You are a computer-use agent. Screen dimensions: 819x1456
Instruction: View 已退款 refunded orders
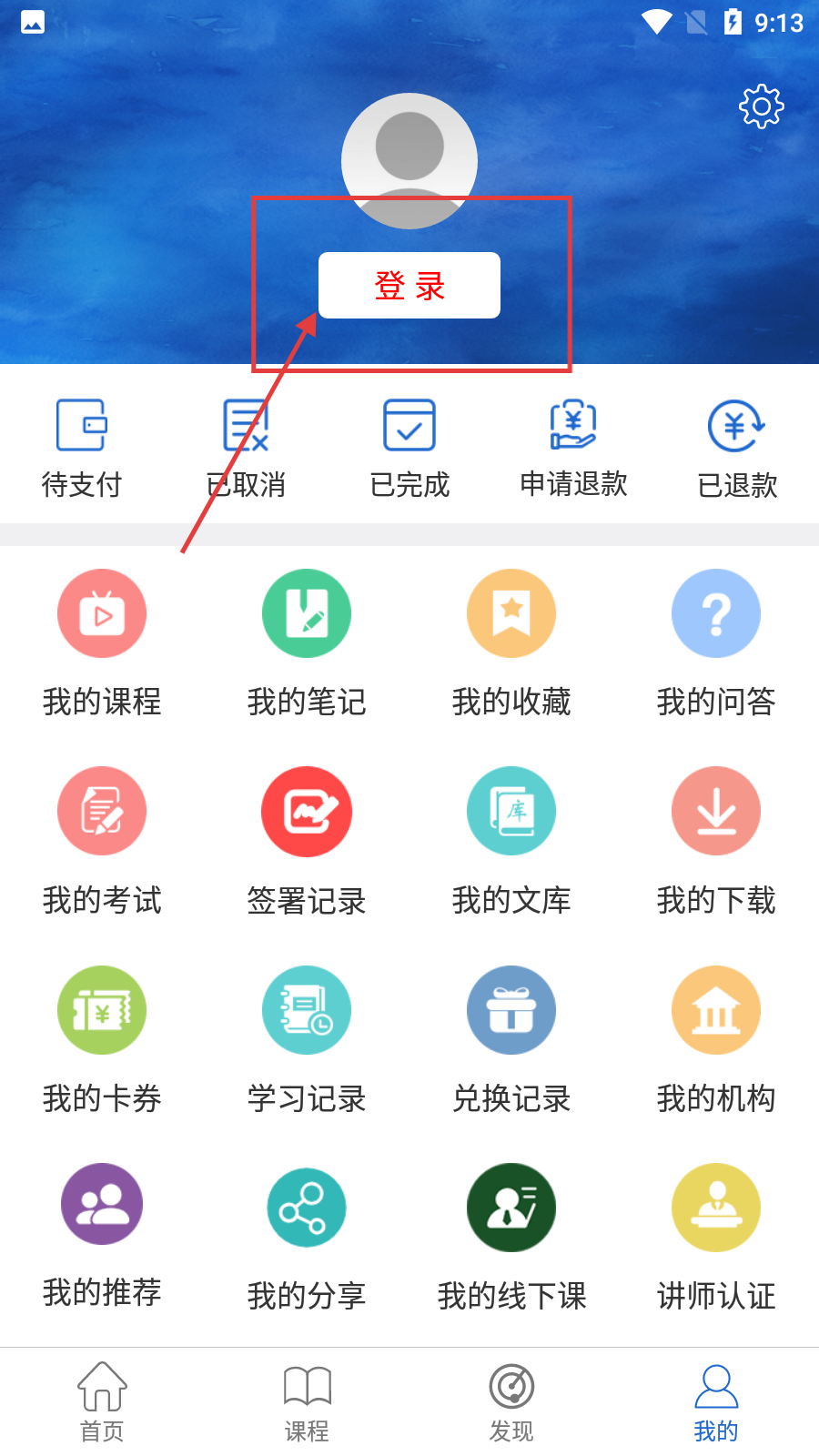[x=737, y=448]
